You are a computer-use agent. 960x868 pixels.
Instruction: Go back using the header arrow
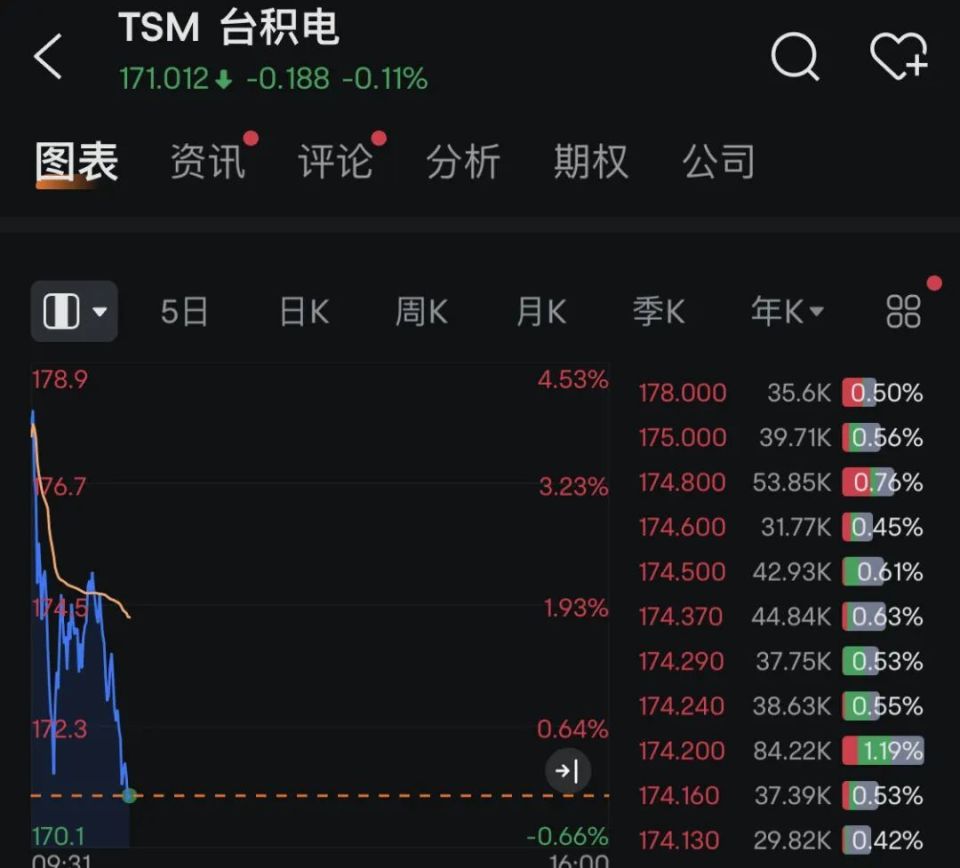(48, 56)
